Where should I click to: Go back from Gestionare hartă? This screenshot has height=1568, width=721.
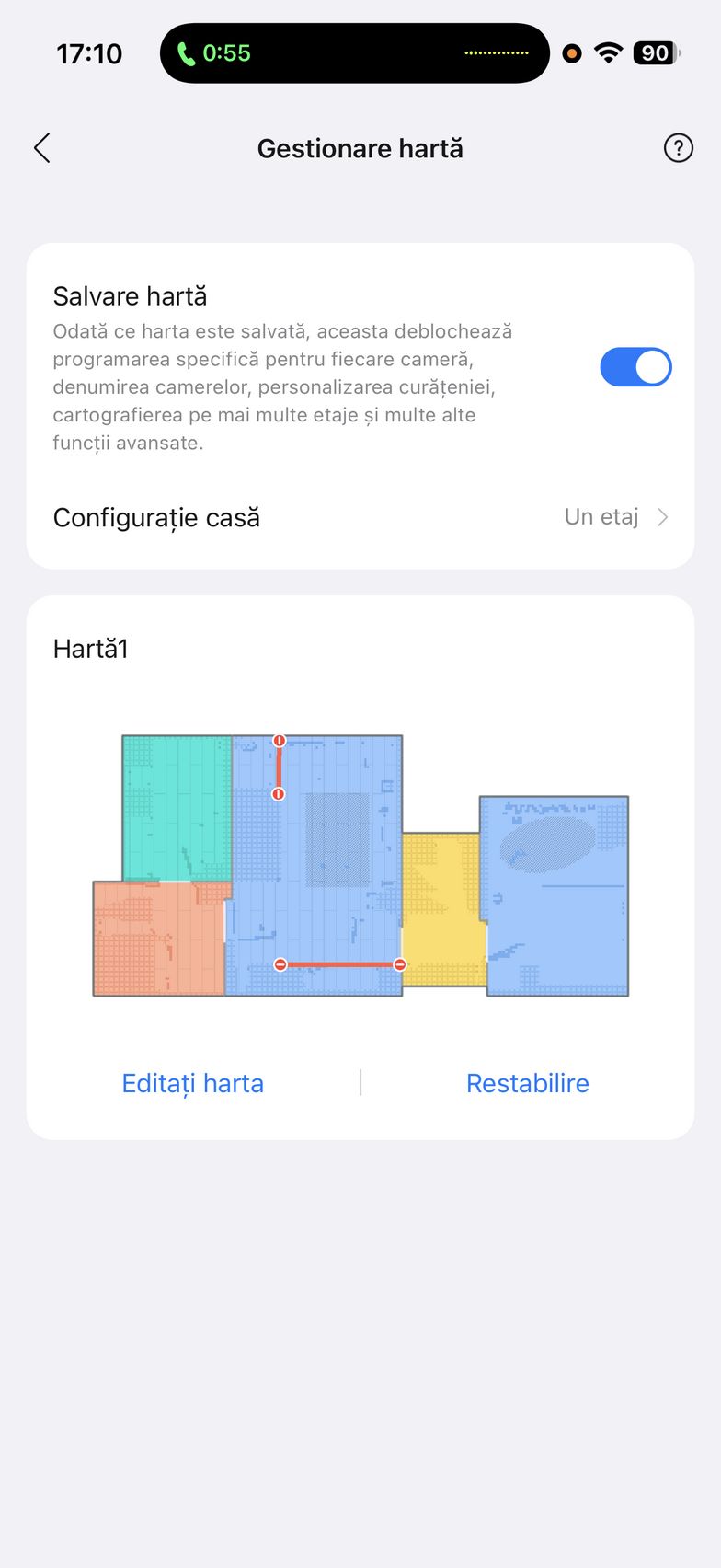[42, 148]
